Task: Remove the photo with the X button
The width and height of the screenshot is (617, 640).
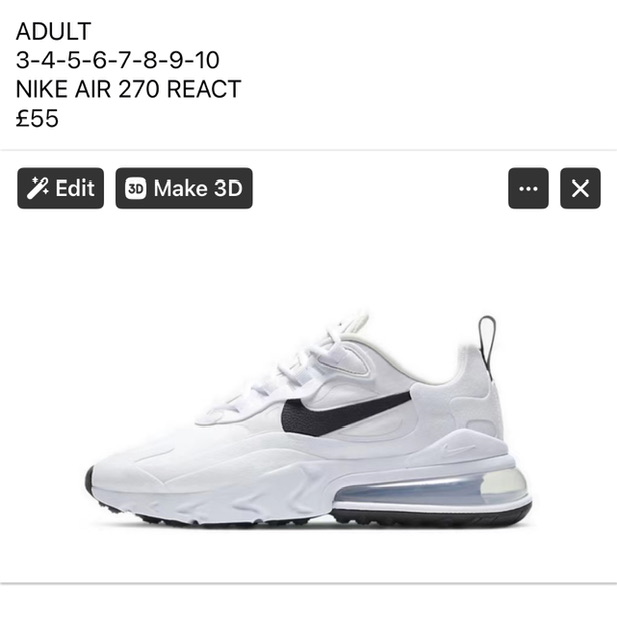Action: 580,188
